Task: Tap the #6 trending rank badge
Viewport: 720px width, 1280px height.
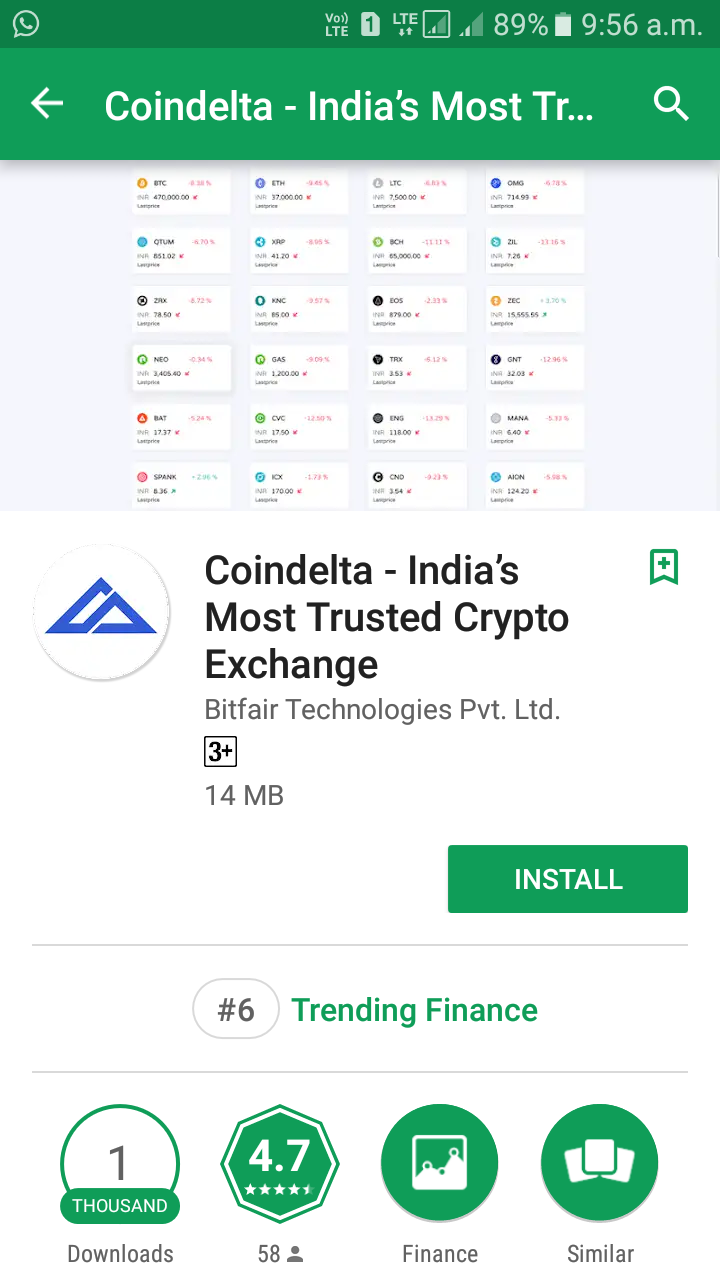Action: click(x=236, y=1009)
